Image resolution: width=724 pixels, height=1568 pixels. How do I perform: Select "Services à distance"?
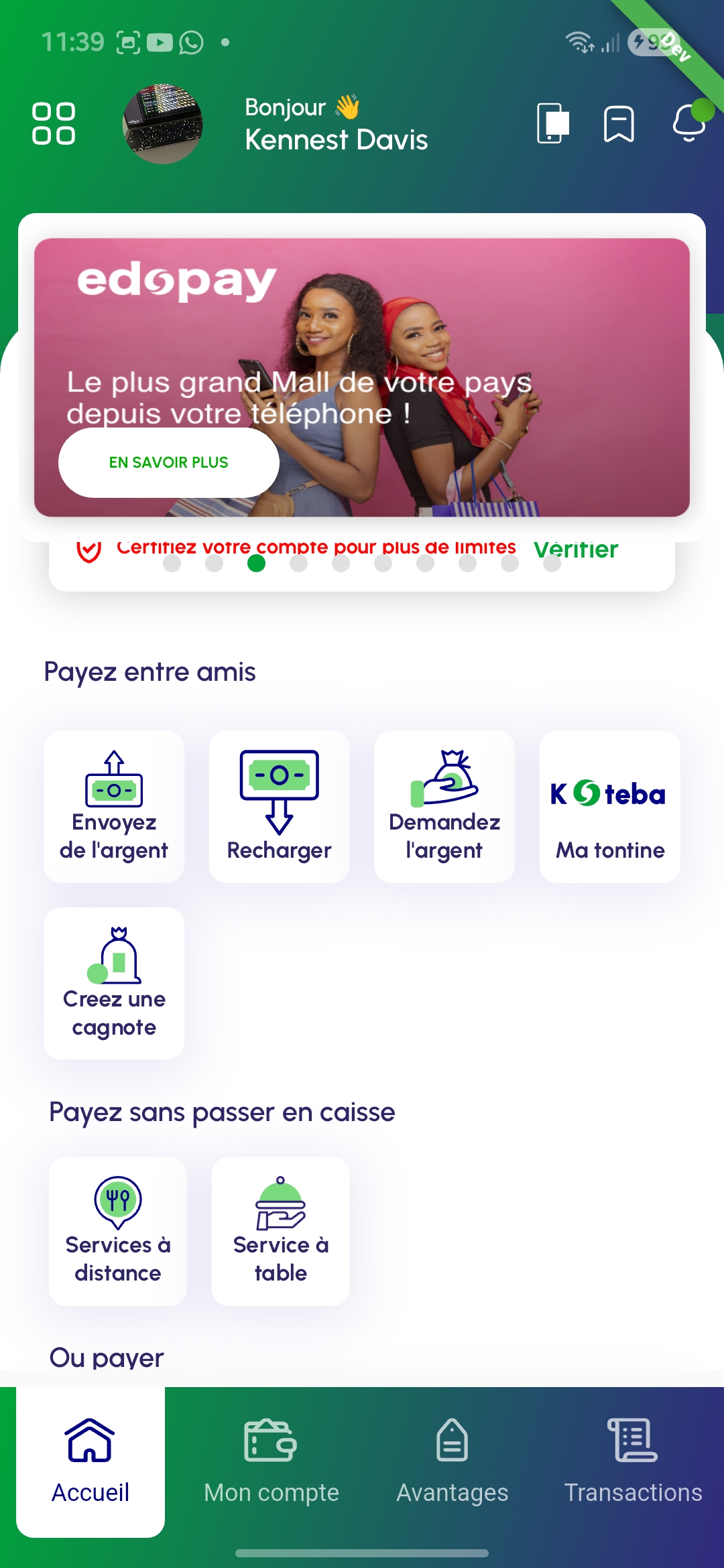point(117,1230)
